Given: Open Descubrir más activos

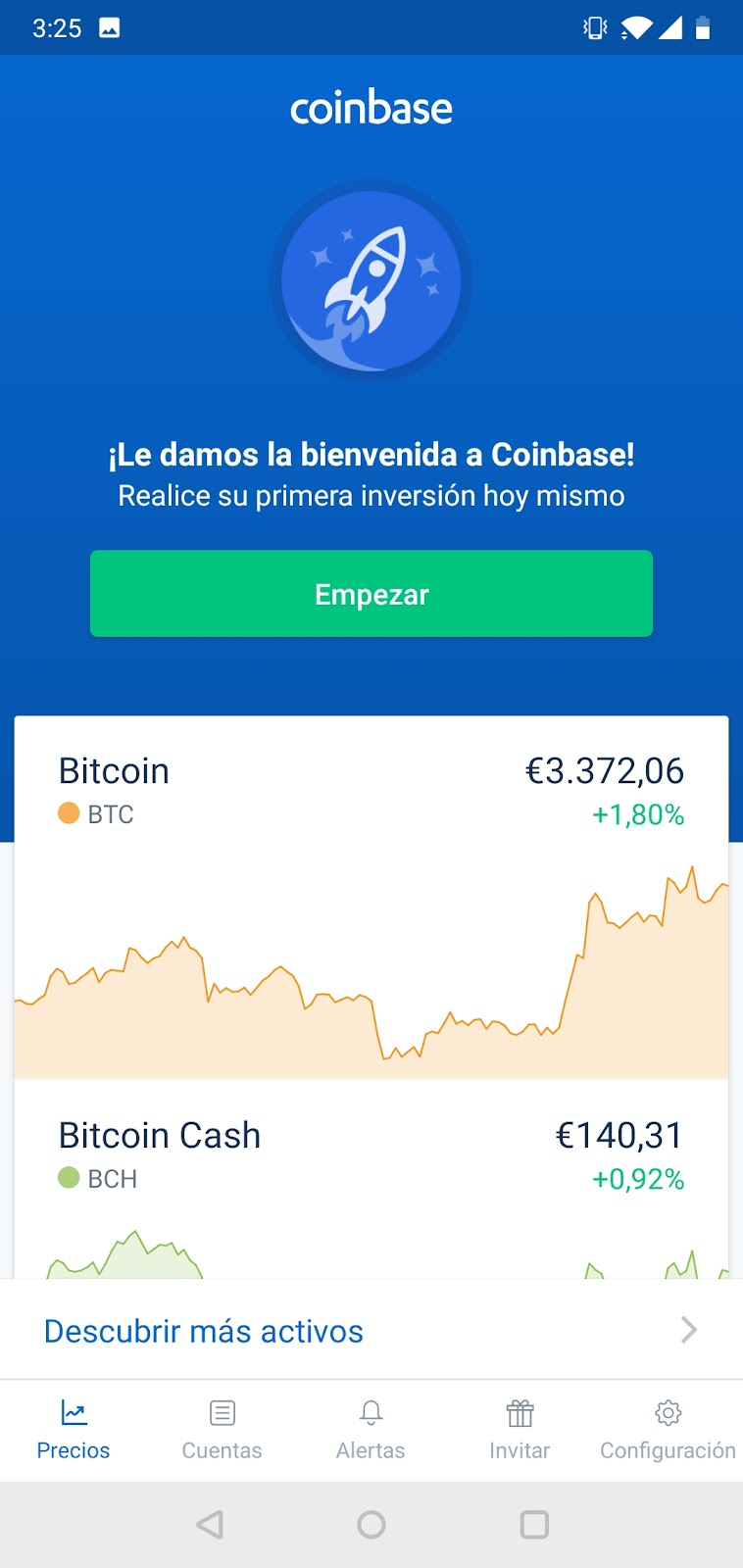Looking at the screenshot, I should point(371,1330).
